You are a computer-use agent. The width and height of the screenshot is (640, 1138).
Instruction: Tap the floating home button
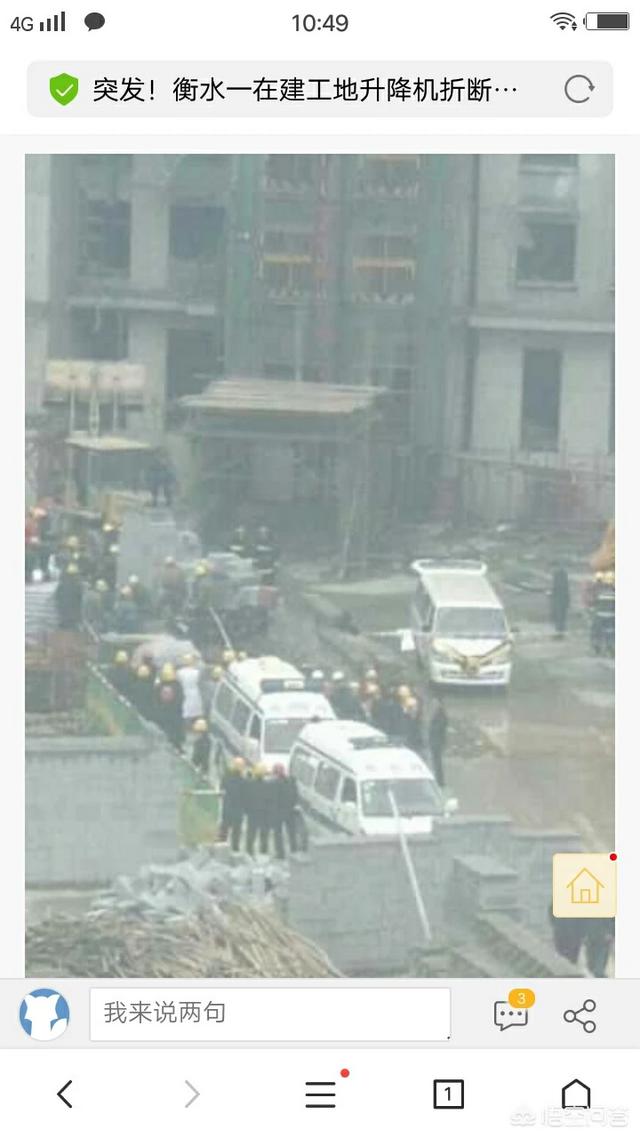[x=584, y=886]
